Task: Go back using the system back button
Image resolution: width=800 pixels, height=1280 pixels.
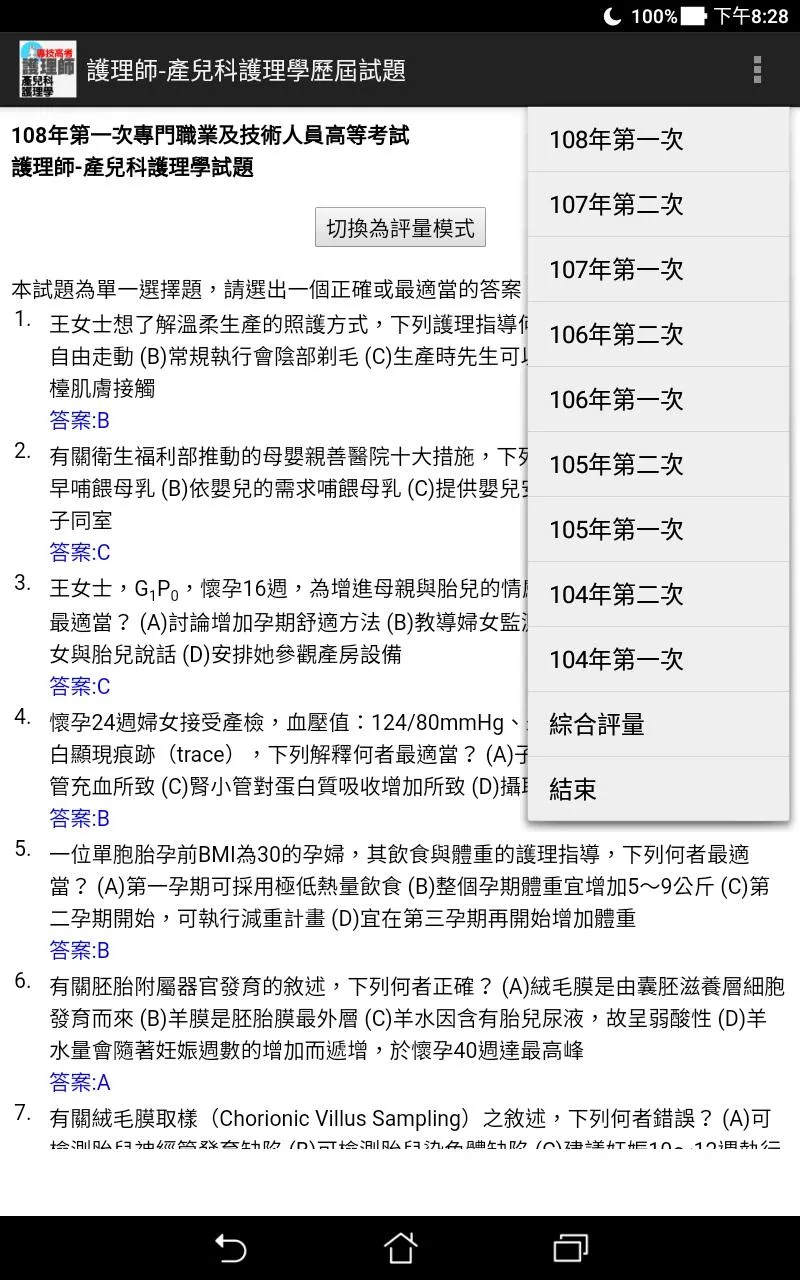Action: (231, 1247)
